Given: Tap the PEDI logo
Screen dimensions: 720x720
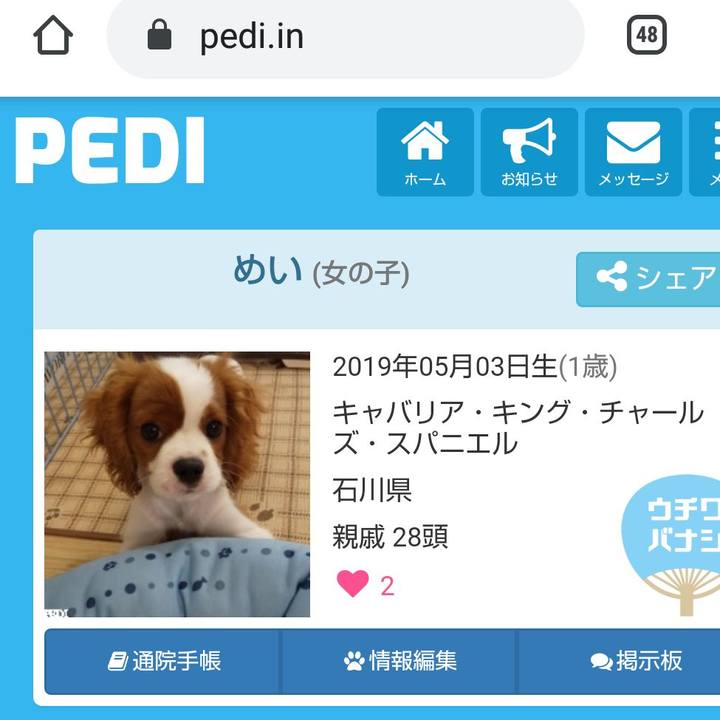Looking at the screenshot, I should [109, 151].
